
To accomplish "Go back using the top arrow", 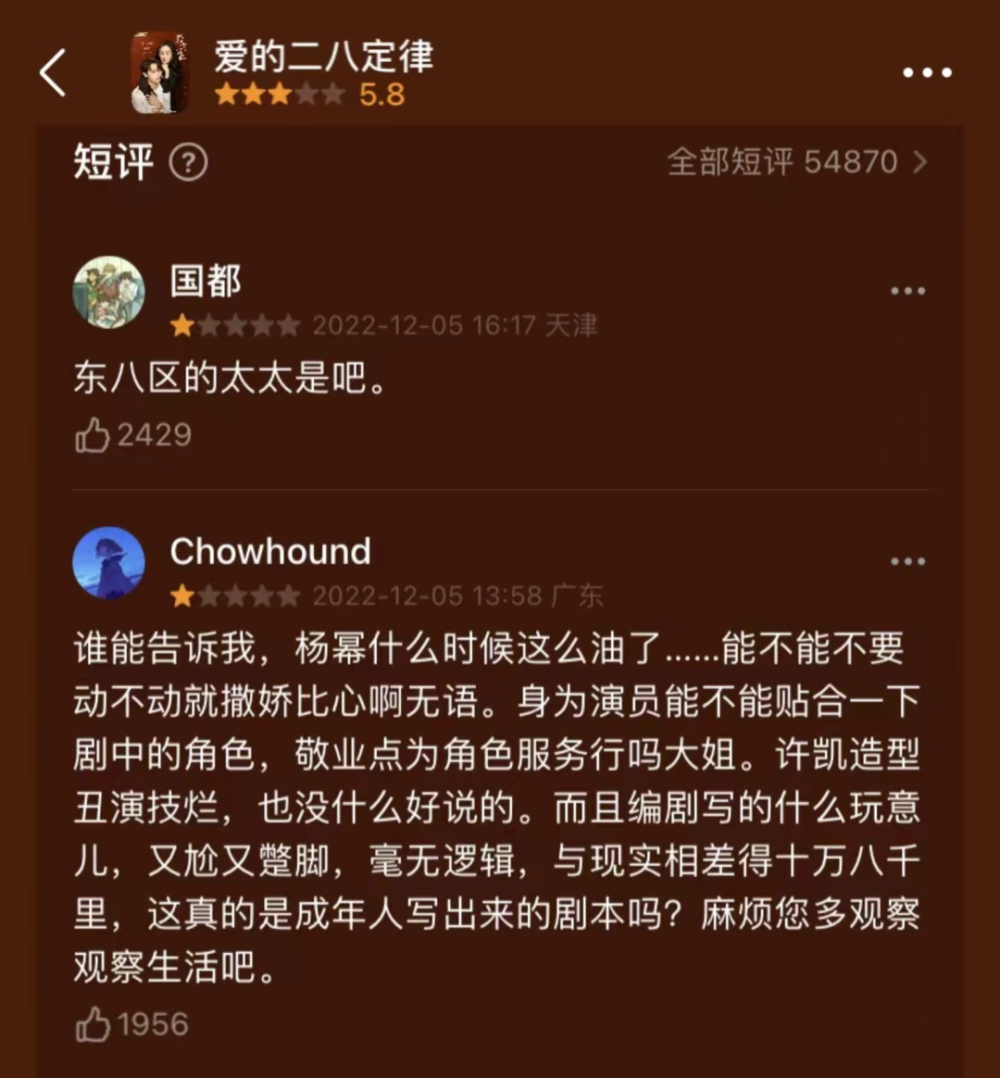I will (52, 73).
